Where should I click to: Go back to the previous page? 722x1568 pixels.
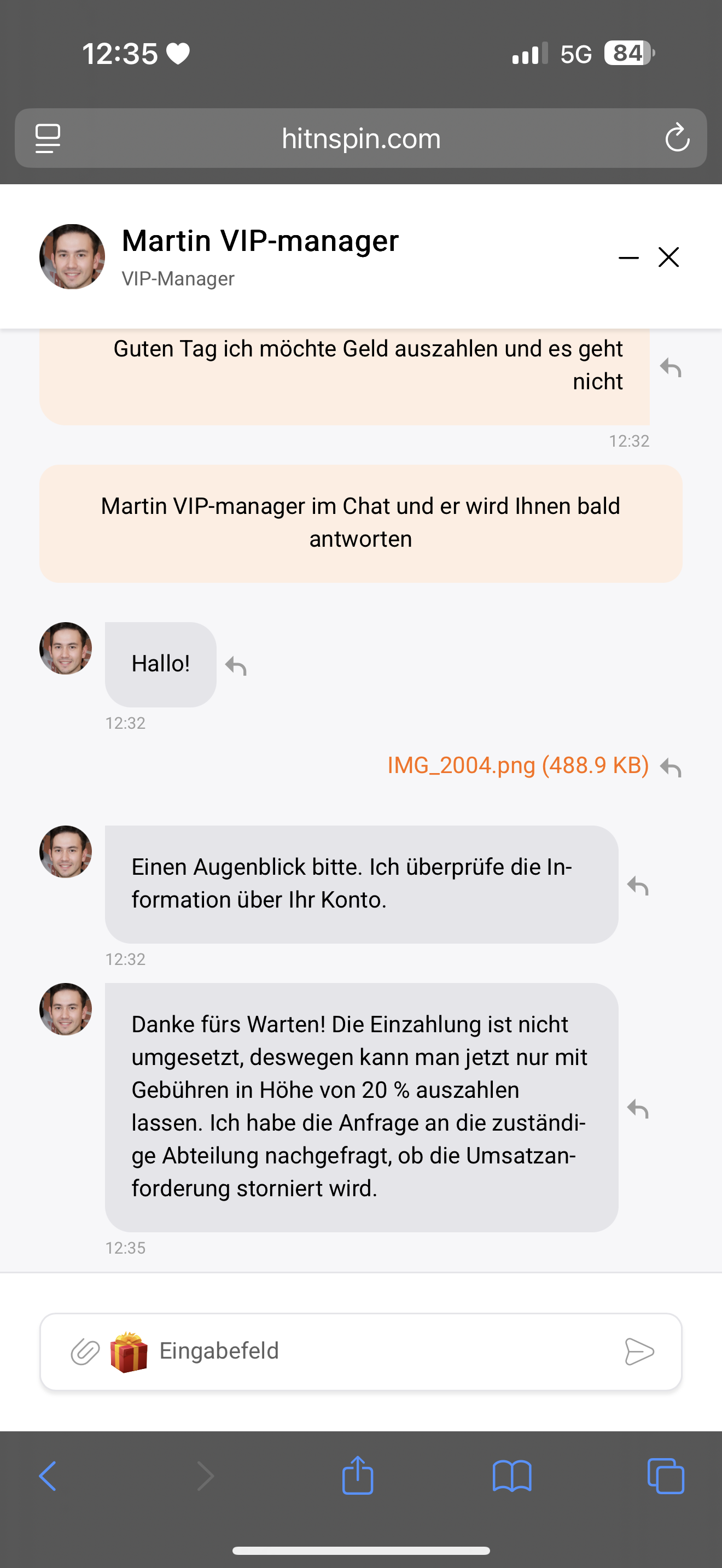click(x=48, y=1476)
